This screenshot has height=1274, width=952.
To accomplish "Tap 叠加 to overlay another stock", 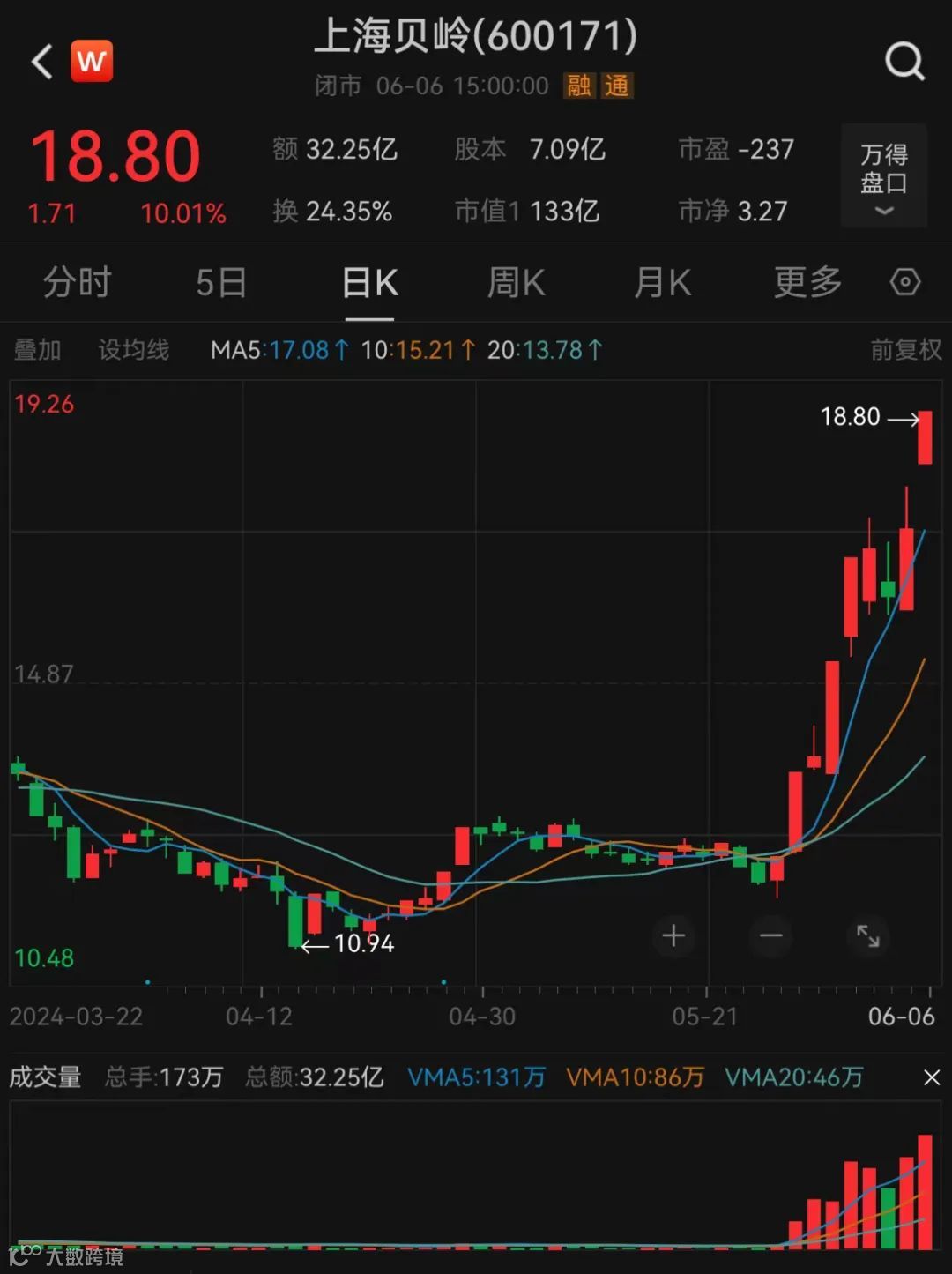I will point(37,350).
